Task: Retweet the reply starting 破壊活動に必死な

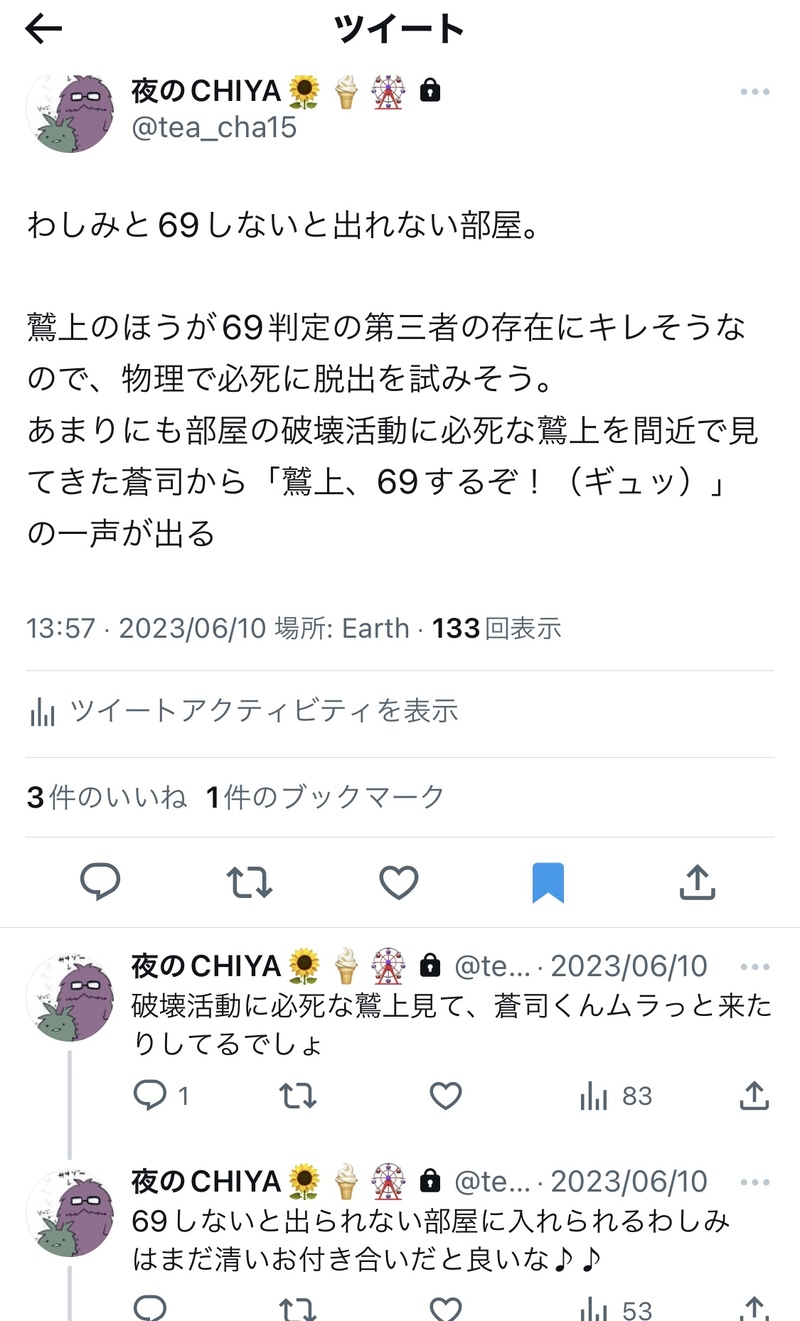Action: coord(297,1096)
